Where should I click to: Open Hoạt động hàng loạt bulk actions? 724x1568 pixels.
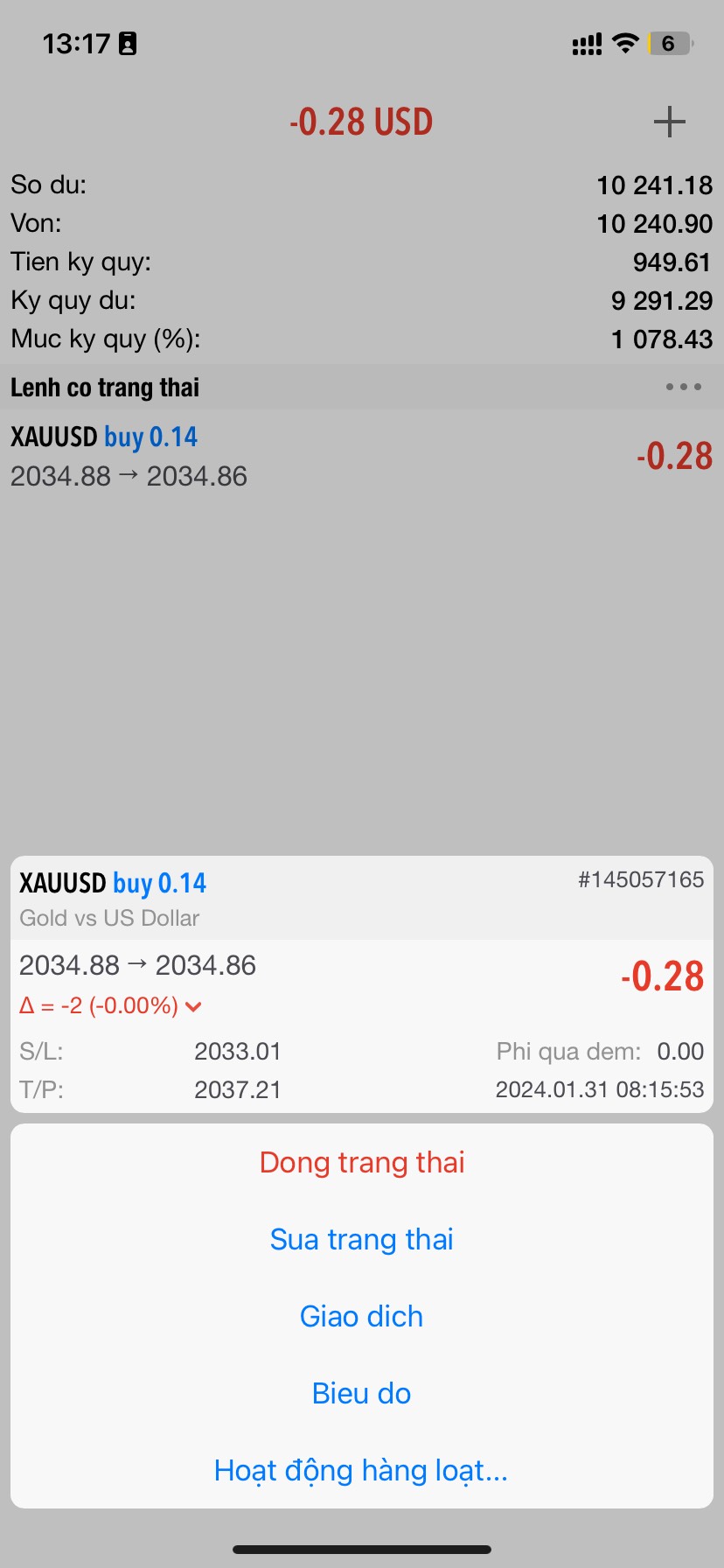click(362, 1471)
